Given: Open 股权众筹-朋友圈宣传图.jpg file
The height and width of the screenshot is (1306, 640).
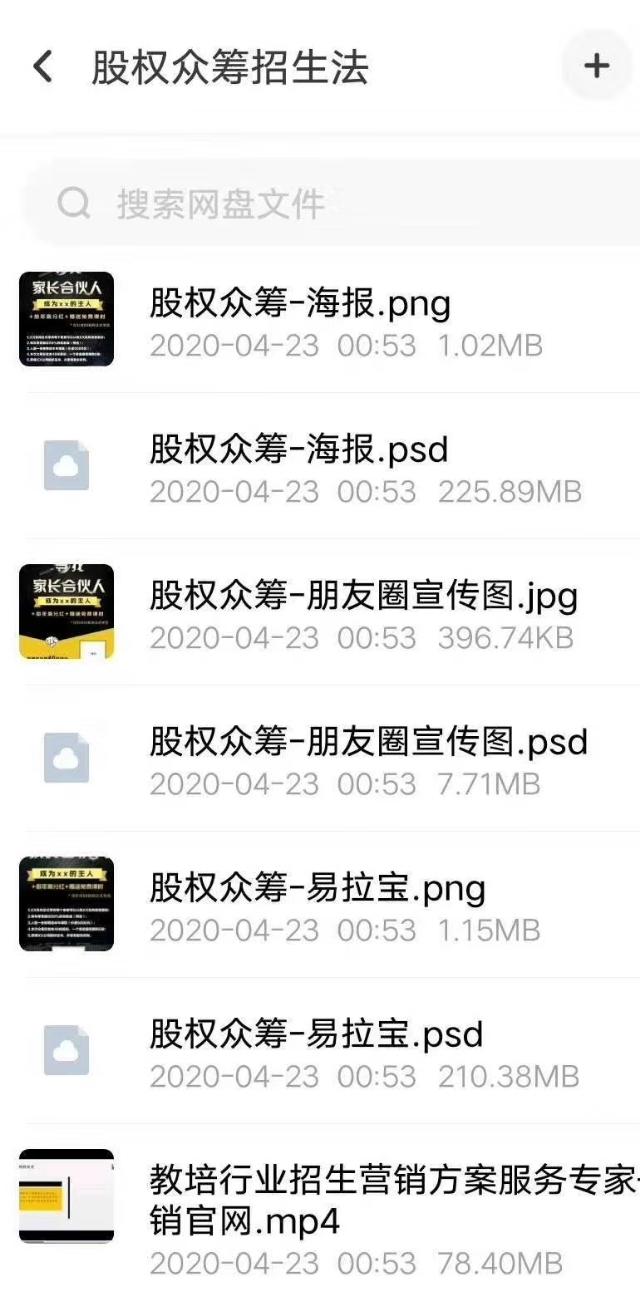Looking at the screenshot, I should click(x=363, y=613).
